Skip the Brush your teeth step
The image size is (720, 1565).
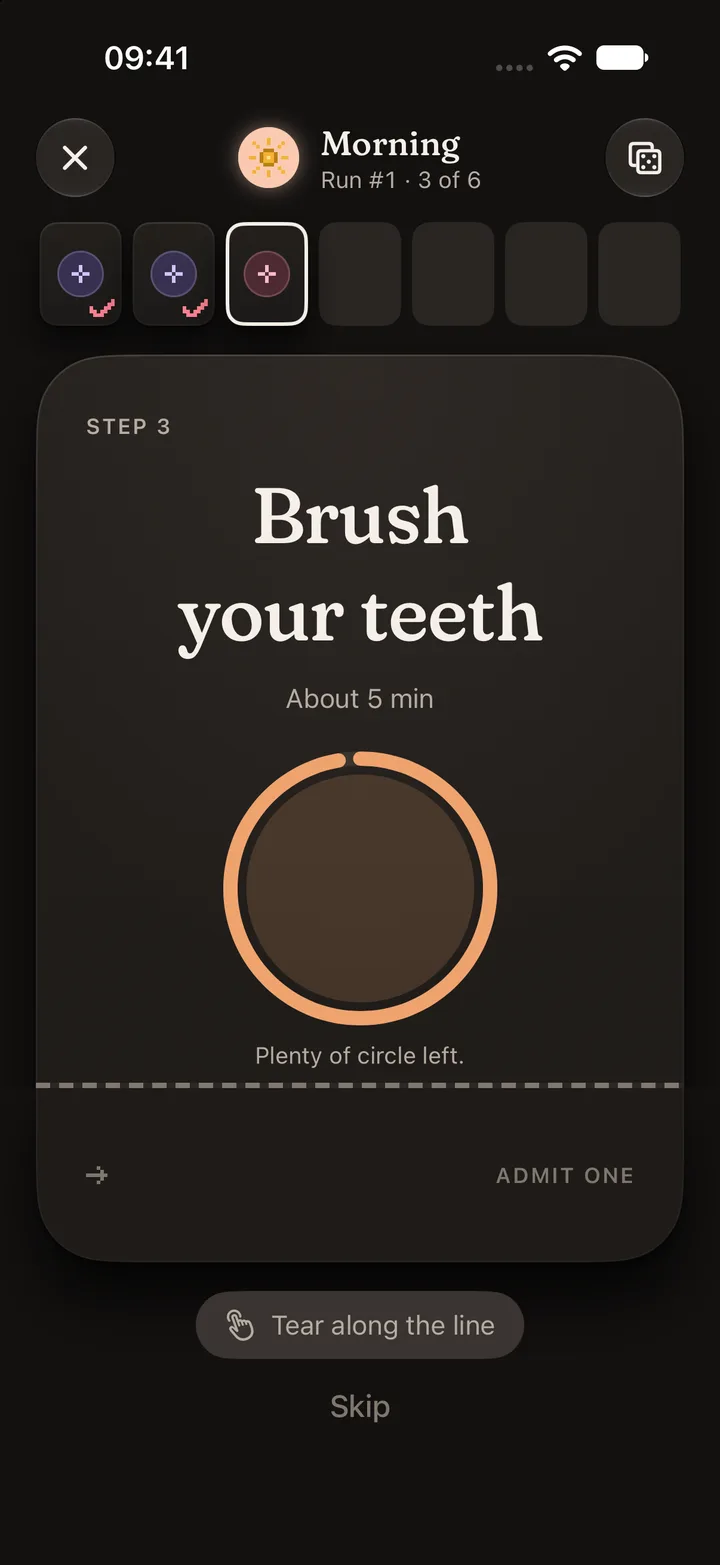pyautogui.click(x=360, y=1407)
